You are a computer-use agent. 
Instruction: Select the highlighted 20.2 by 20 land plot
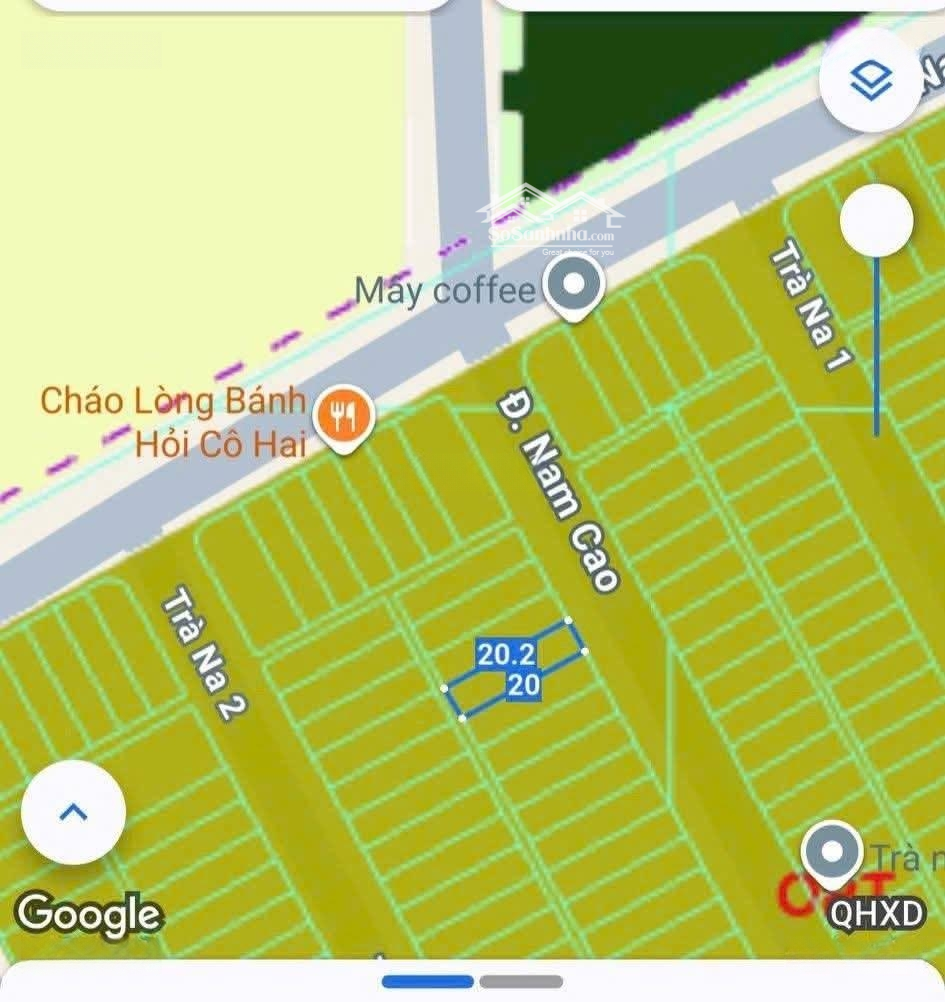tap(514, 668)
